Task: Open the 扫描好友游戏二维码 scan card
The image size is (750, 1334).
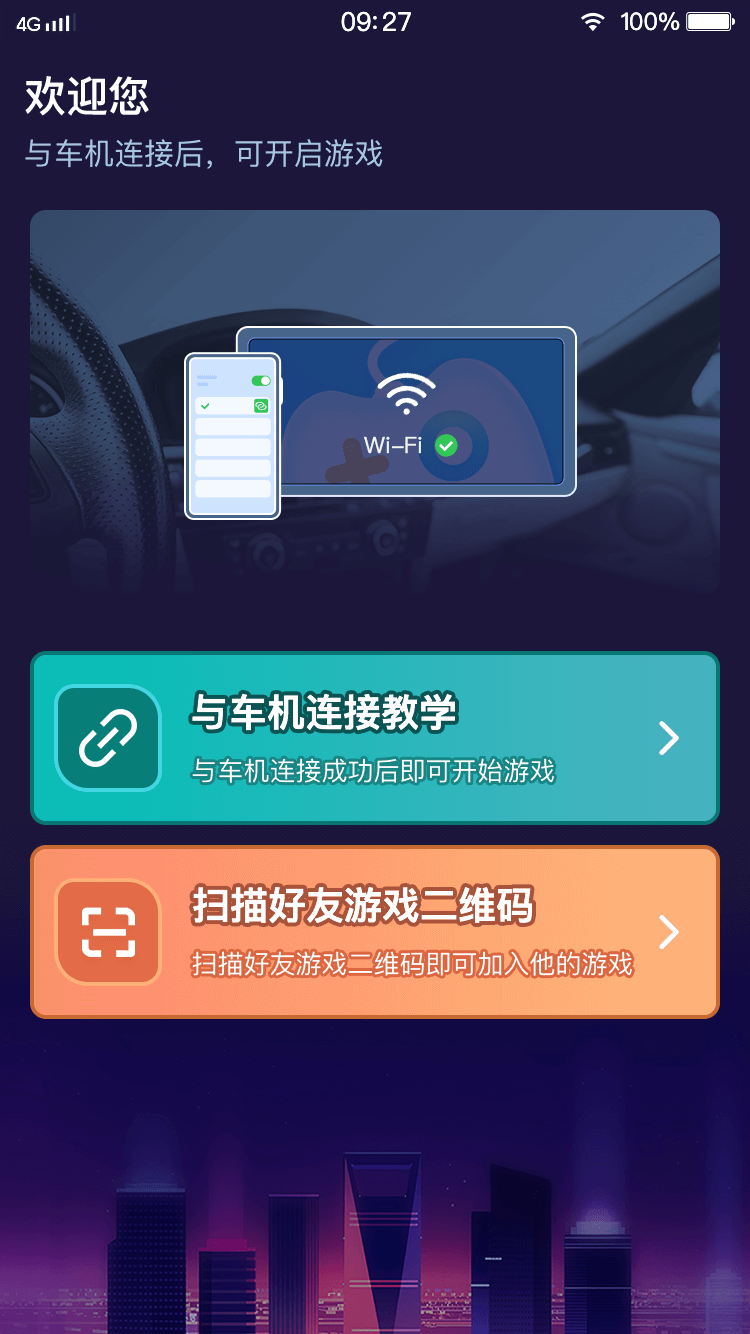Action: tap(375, 932)
